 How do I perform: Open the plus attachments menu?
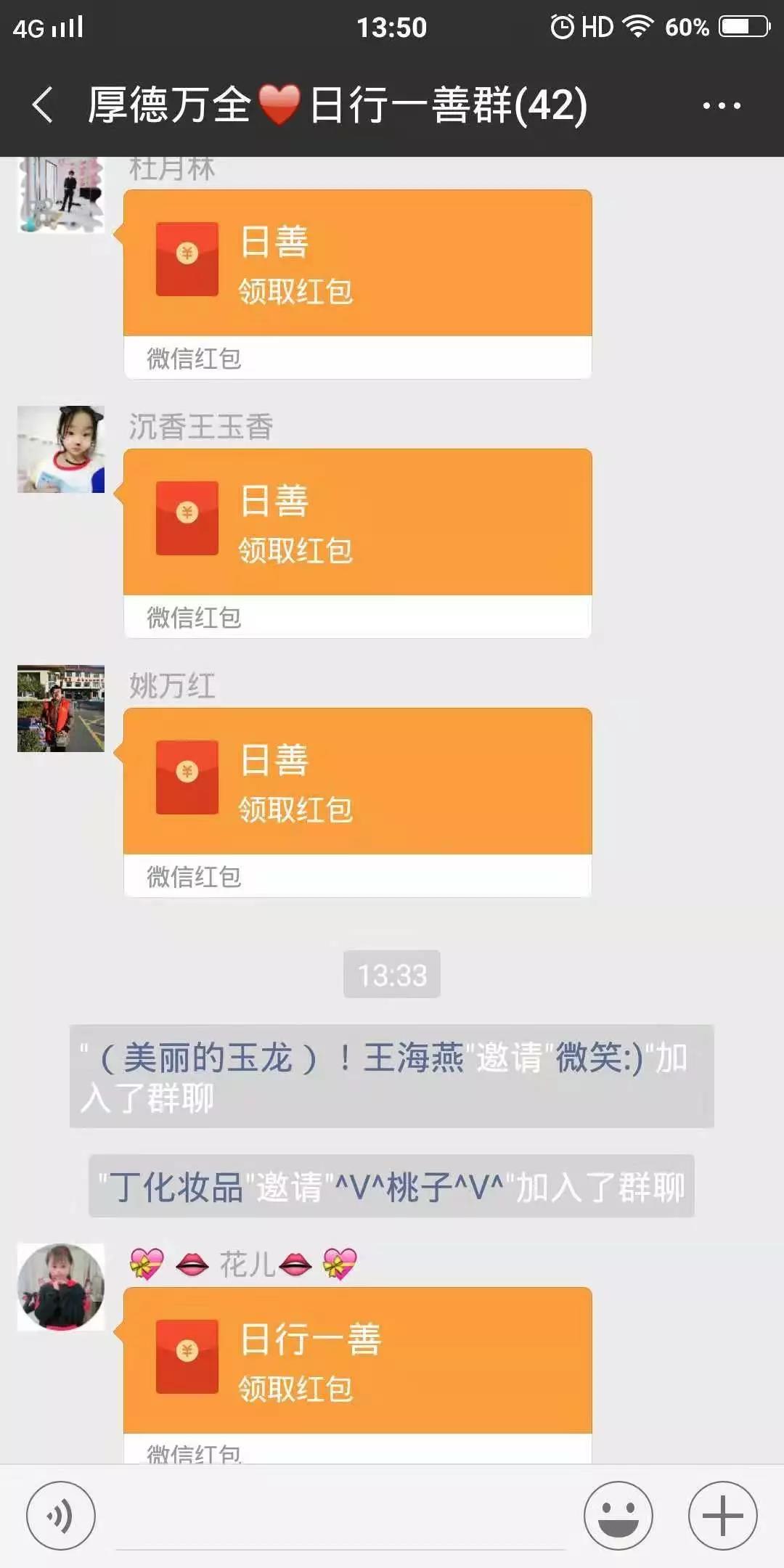pyautogui.click(x=722, y=1516)
